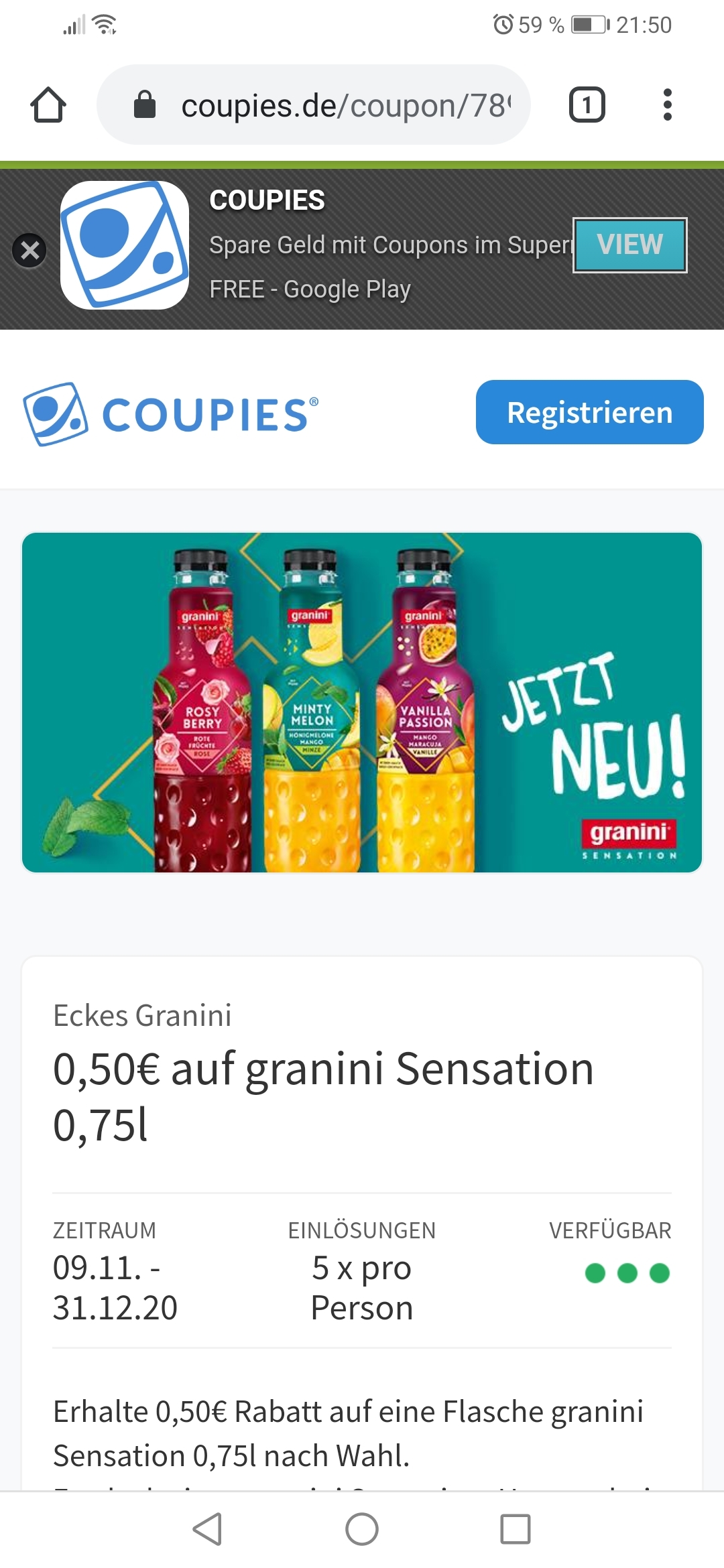
Task: Open the browser overflow menu
Action: pyautogui.click(x=667, y=105)
